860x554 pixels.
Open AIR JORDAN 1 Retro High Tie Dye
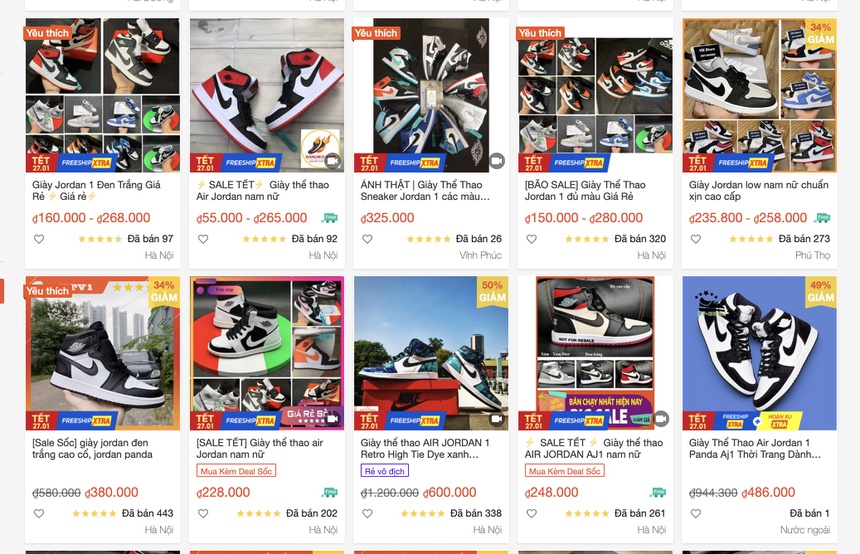pyautogui.click(x=430, y=354)
